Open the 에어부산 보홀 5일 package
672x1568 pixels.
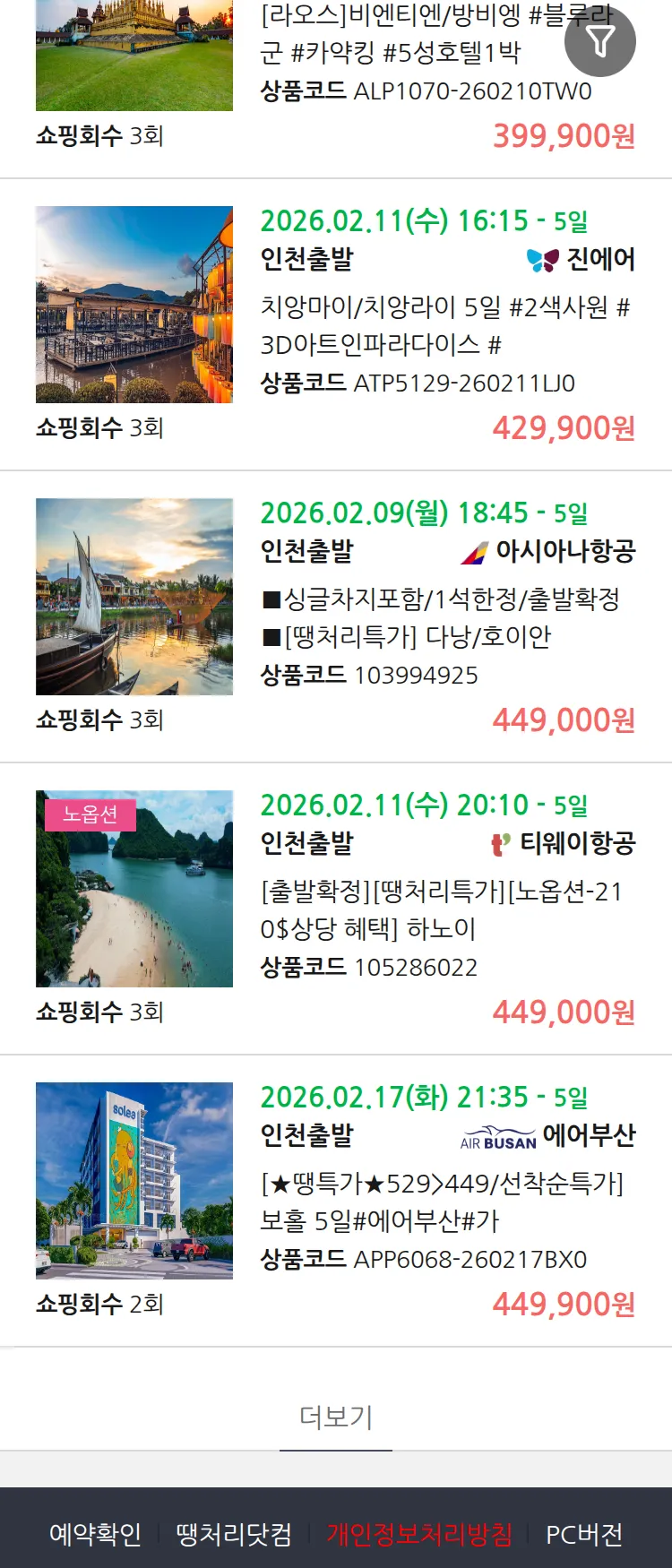pyautogui.click(x=441, y=1202)
